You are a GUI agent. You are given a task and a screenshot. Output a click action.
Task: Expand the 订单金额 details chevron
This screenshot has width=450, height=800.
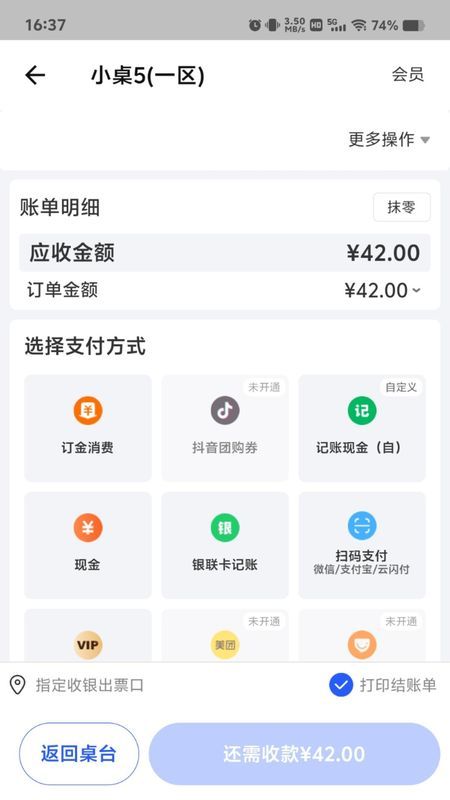click(x=416, y=290)
